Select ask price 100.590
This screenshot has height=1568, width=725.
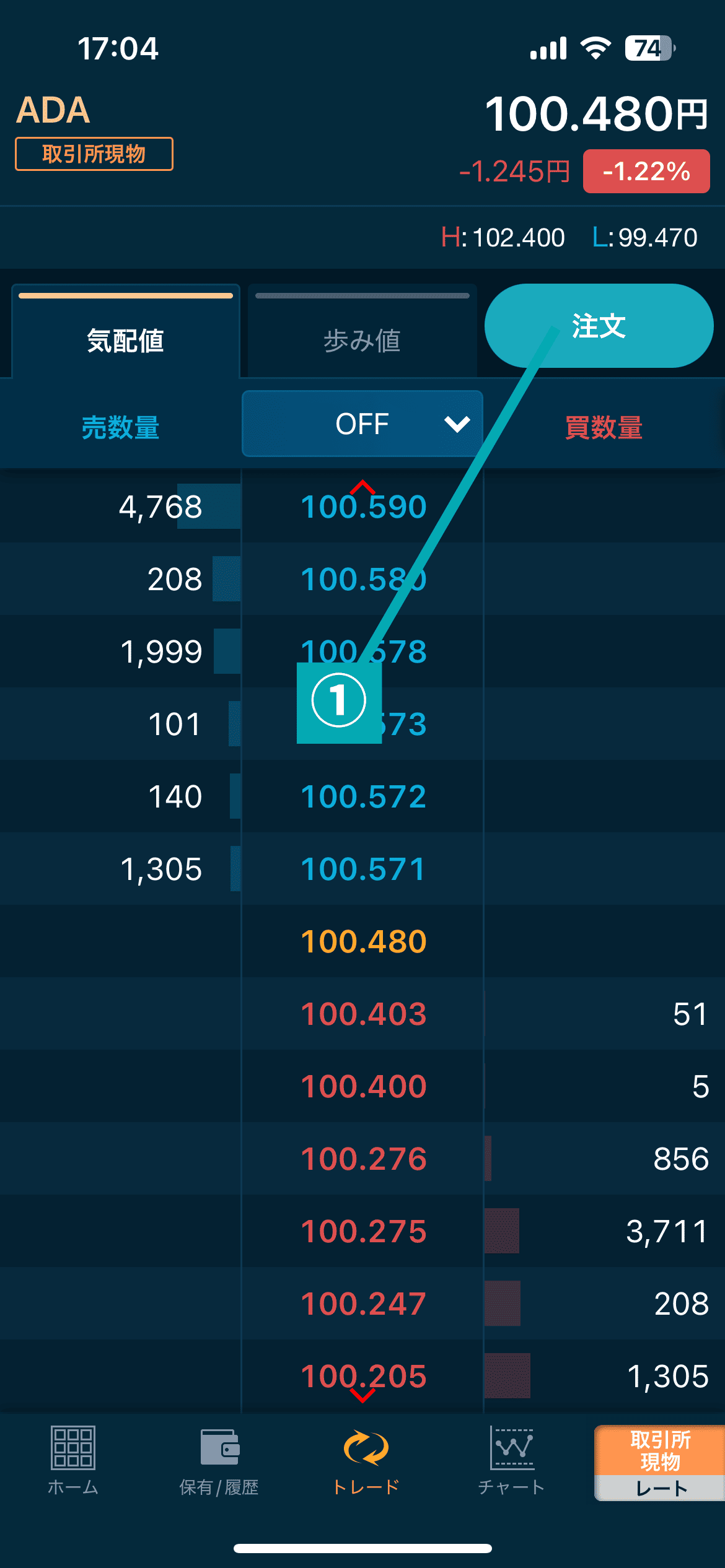(x=363, y=507)
